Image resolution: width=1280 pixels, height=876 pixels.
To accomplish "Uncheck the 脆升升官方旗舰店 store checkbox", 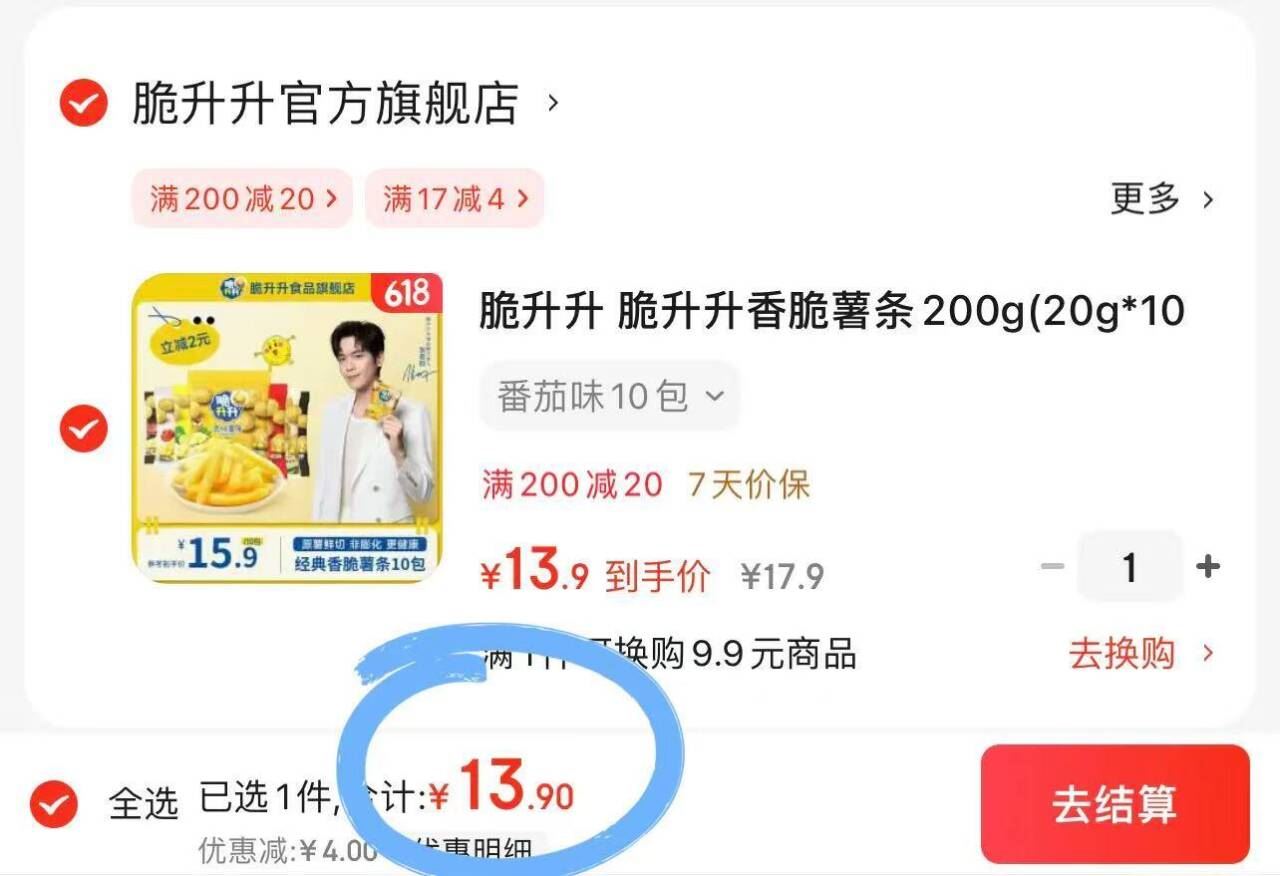I will tap(83, 103).
